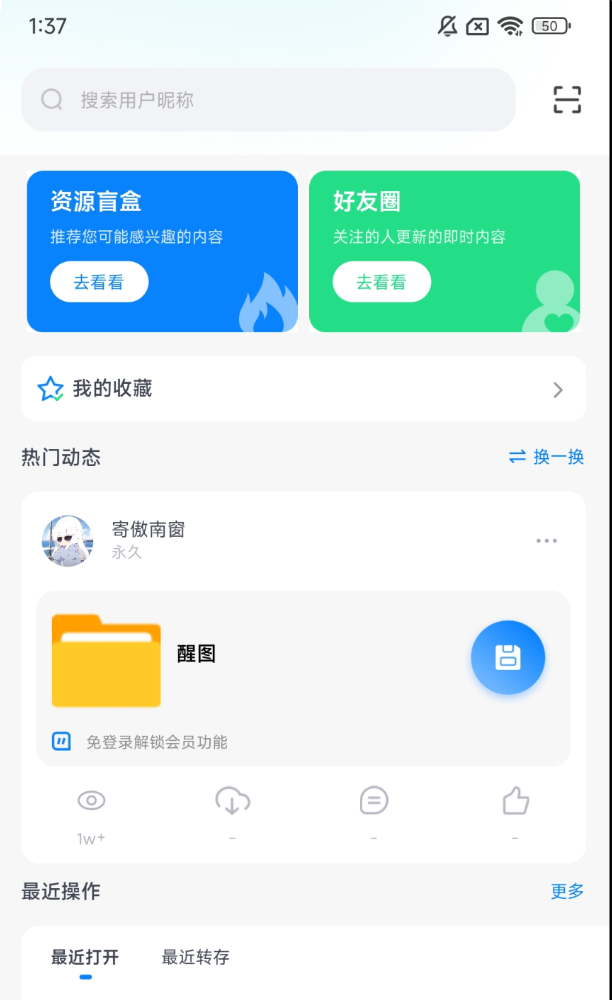Image resolution: width=612 pixels, height=1000 pixels.
Task: Open the overflow menu on 寄傲南窗's post
Action: pyautogui.click(x=546, y=541)
